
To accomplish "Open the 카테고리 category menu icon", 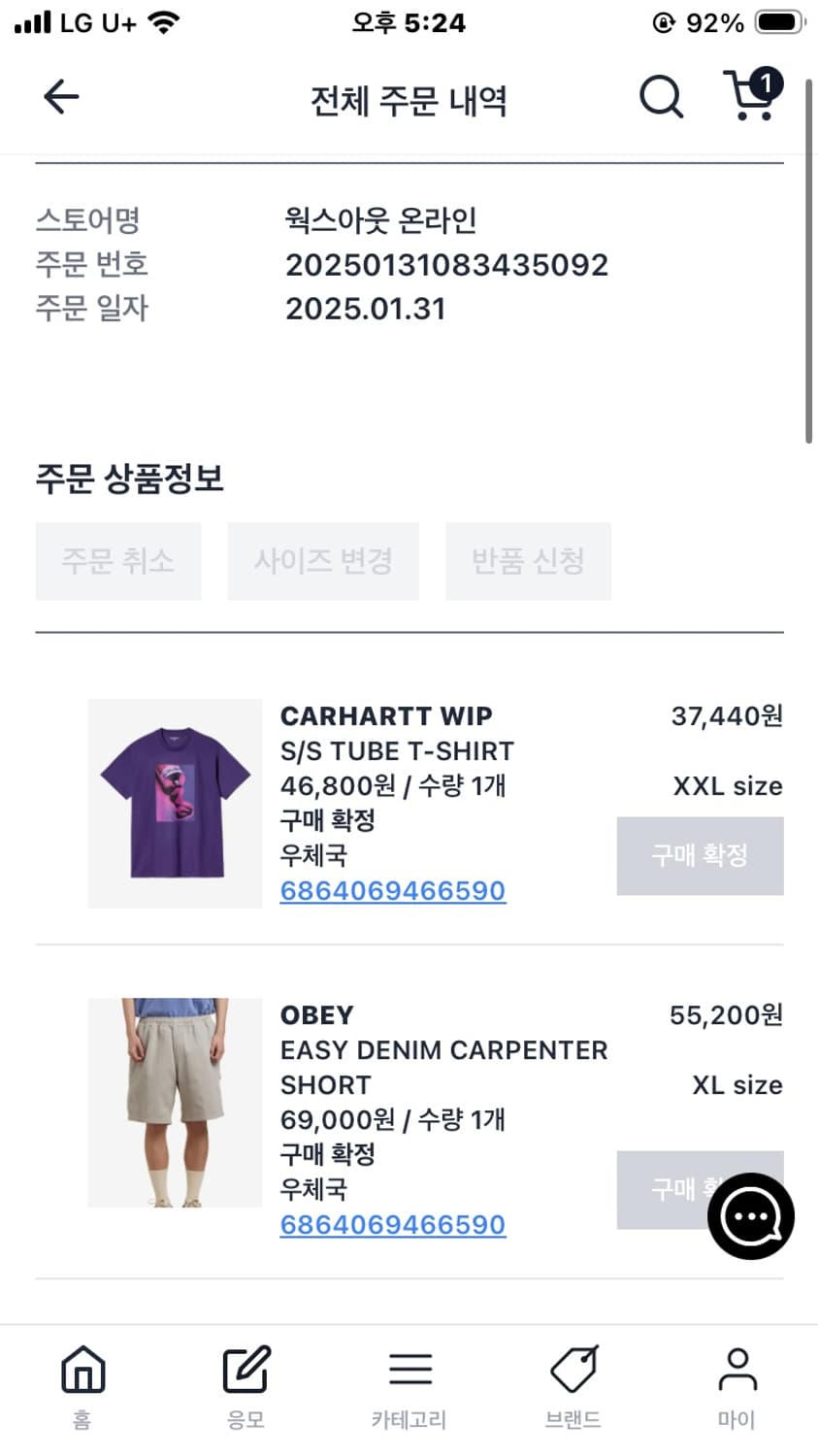I will 409,1386.
